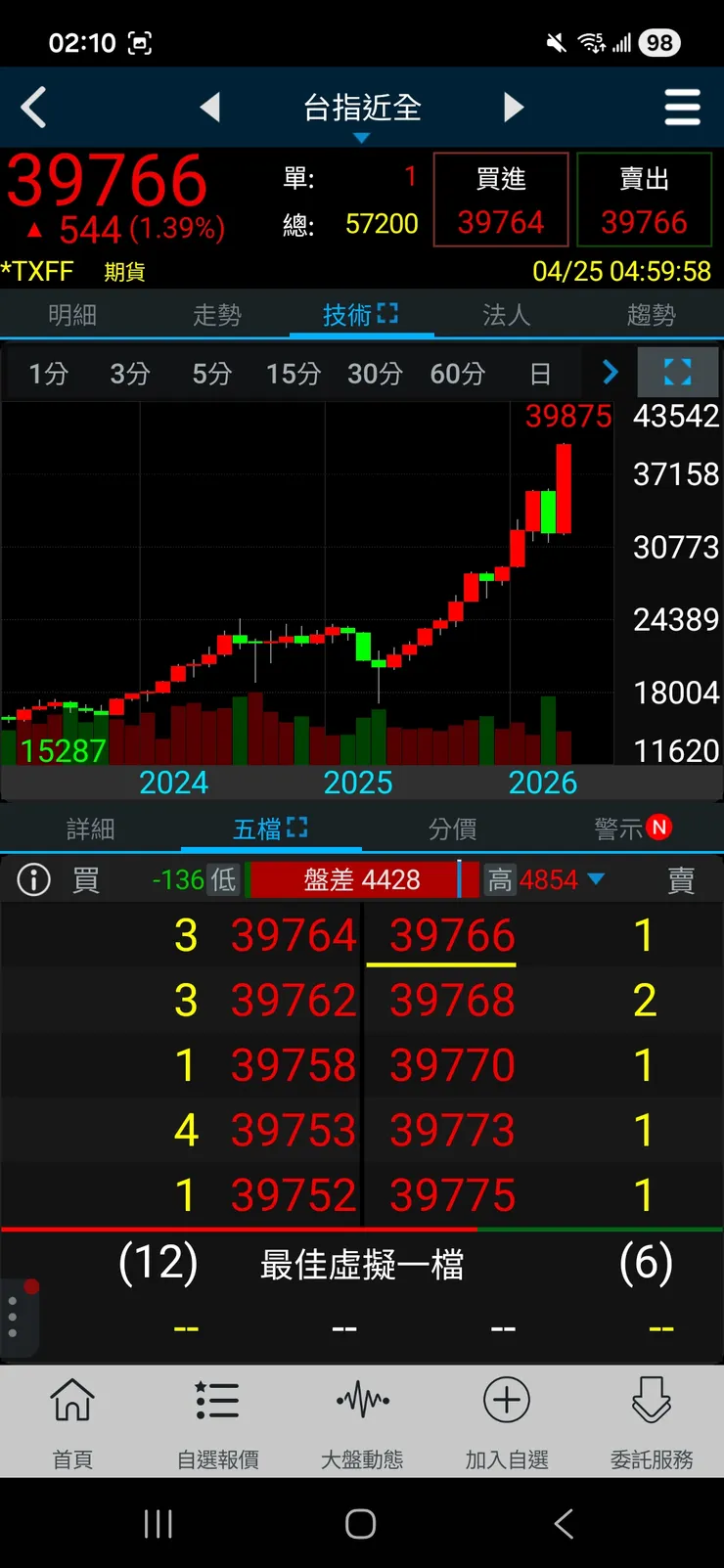
Task: Open the info icon beside 買
Action: coord(34,880)
